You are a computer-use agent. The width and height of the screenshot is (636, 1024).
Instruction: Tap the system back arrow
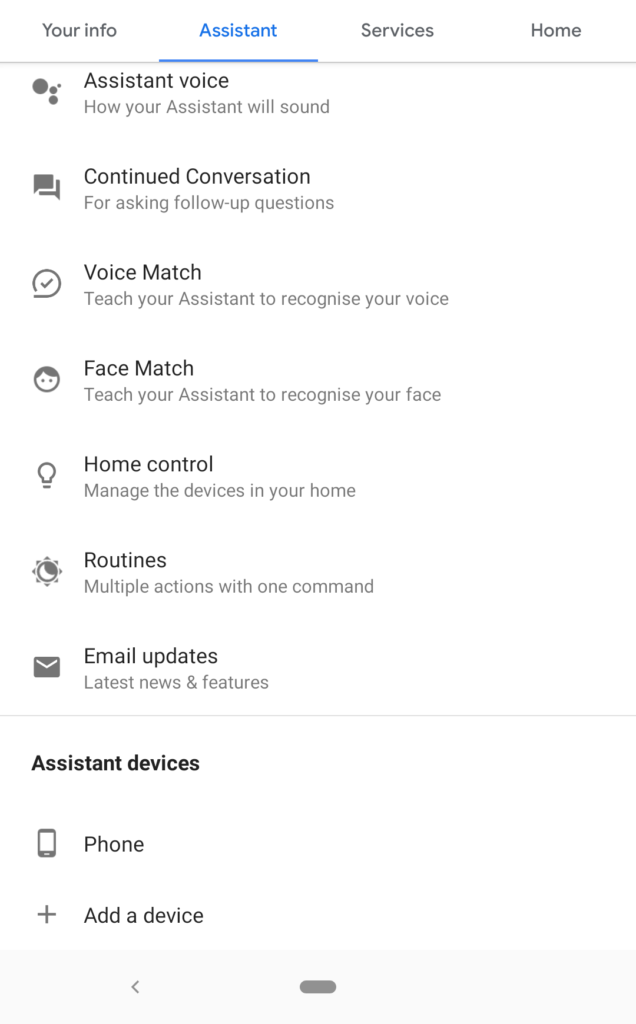point(135,987)
